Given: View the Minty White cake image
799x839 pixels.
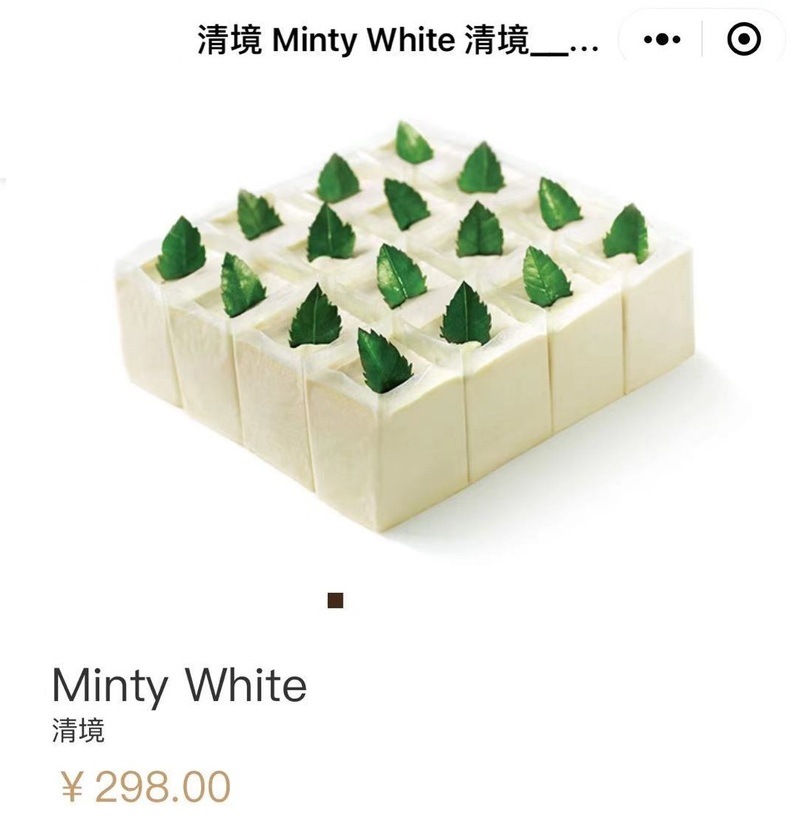Looking at the screenshot, I should click(x=400, y=320).
